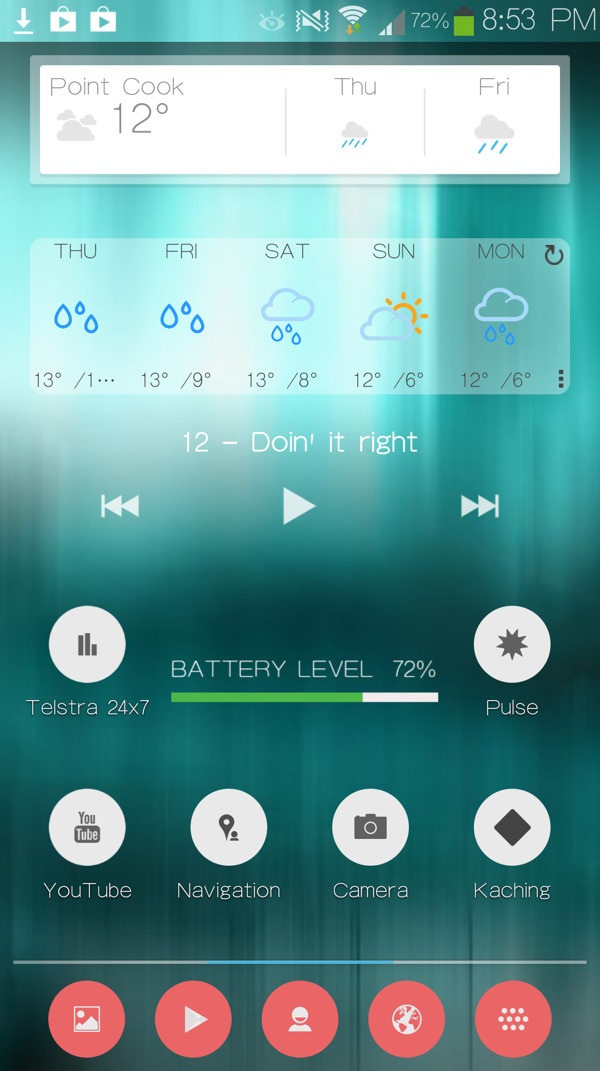Open the contacts dock icon

point(299,1019)
